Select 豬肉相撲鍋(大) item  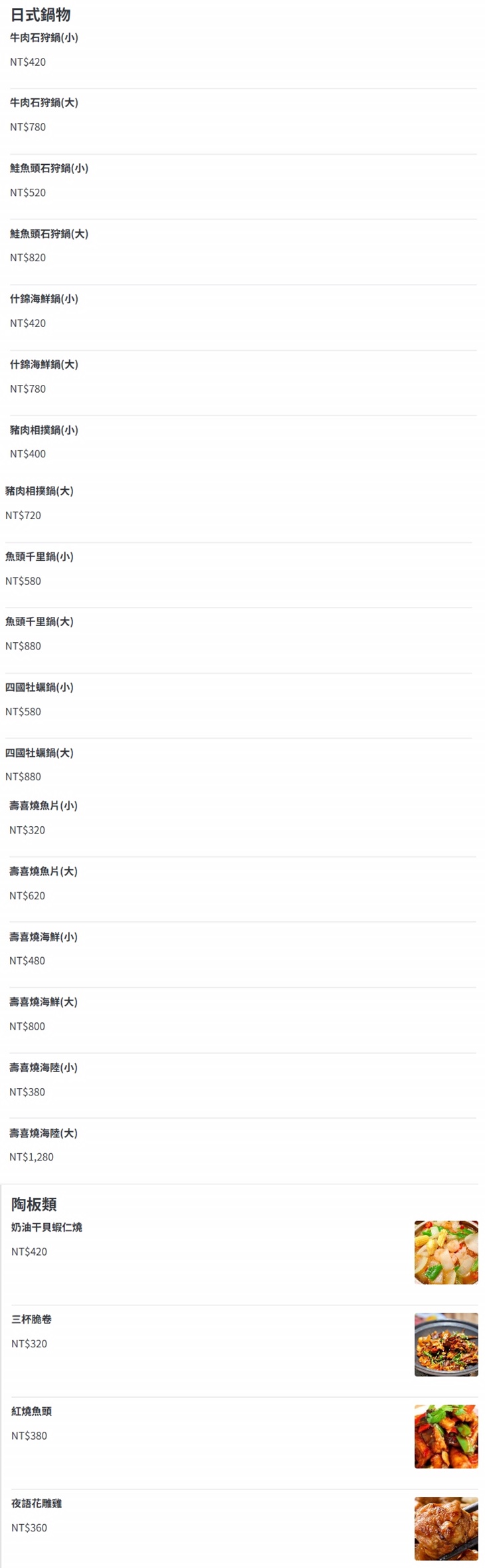pos(39,491)
